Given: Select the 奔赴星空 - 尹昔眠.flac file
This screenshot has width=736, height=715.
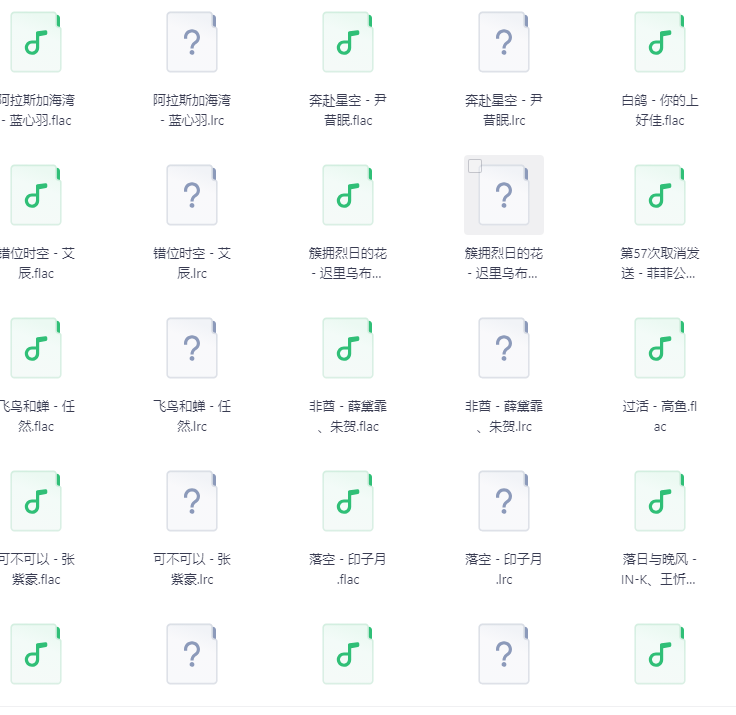Looking at the screenshot, I should click(348, 42).
